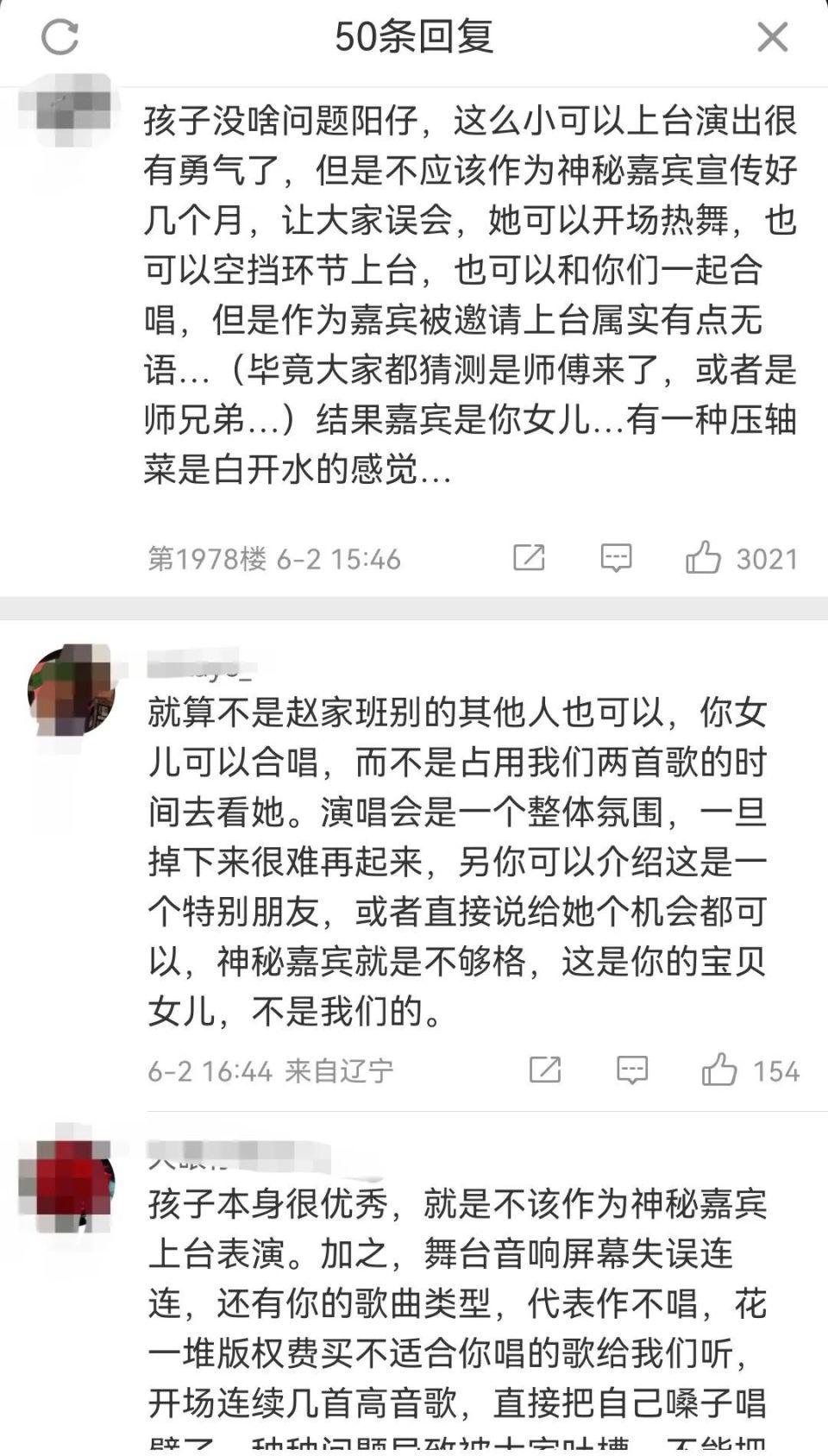Viewport: 828px width, 1456px height.
Task: Open comment icon on the 来自辽宁 reply
Action: (x=632, y=1070)
